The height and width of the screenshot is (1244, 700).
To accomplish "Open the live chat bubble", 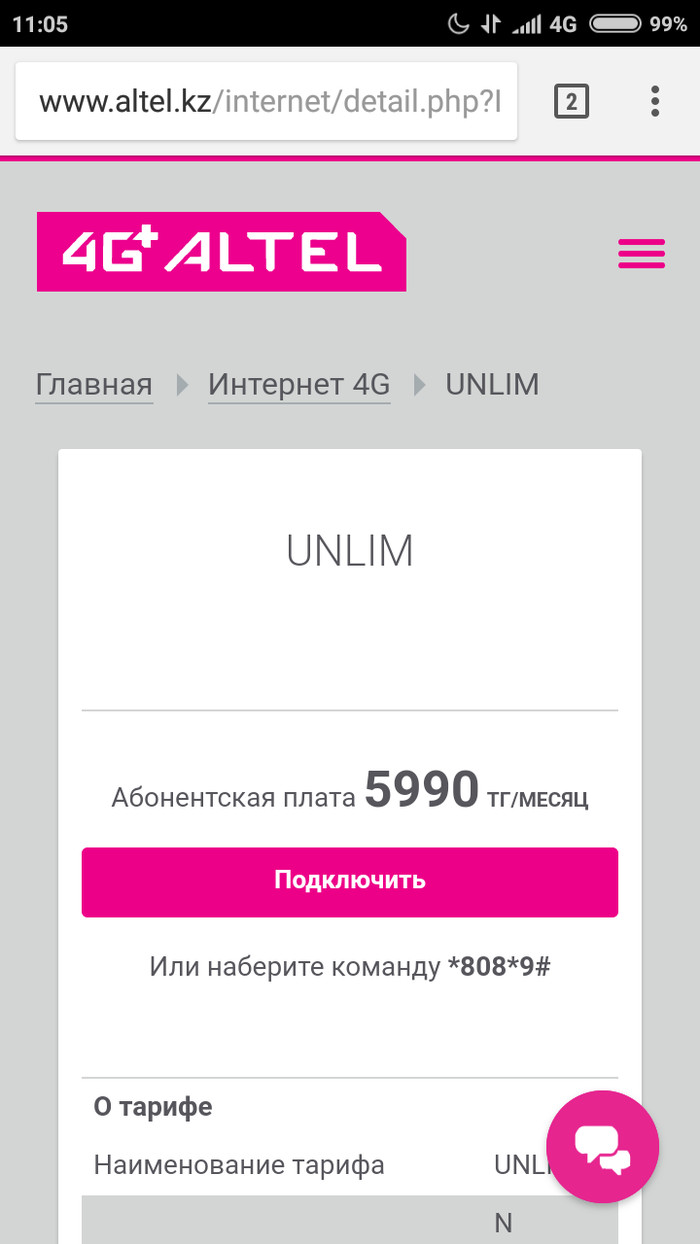I will tap(602, 1146).
